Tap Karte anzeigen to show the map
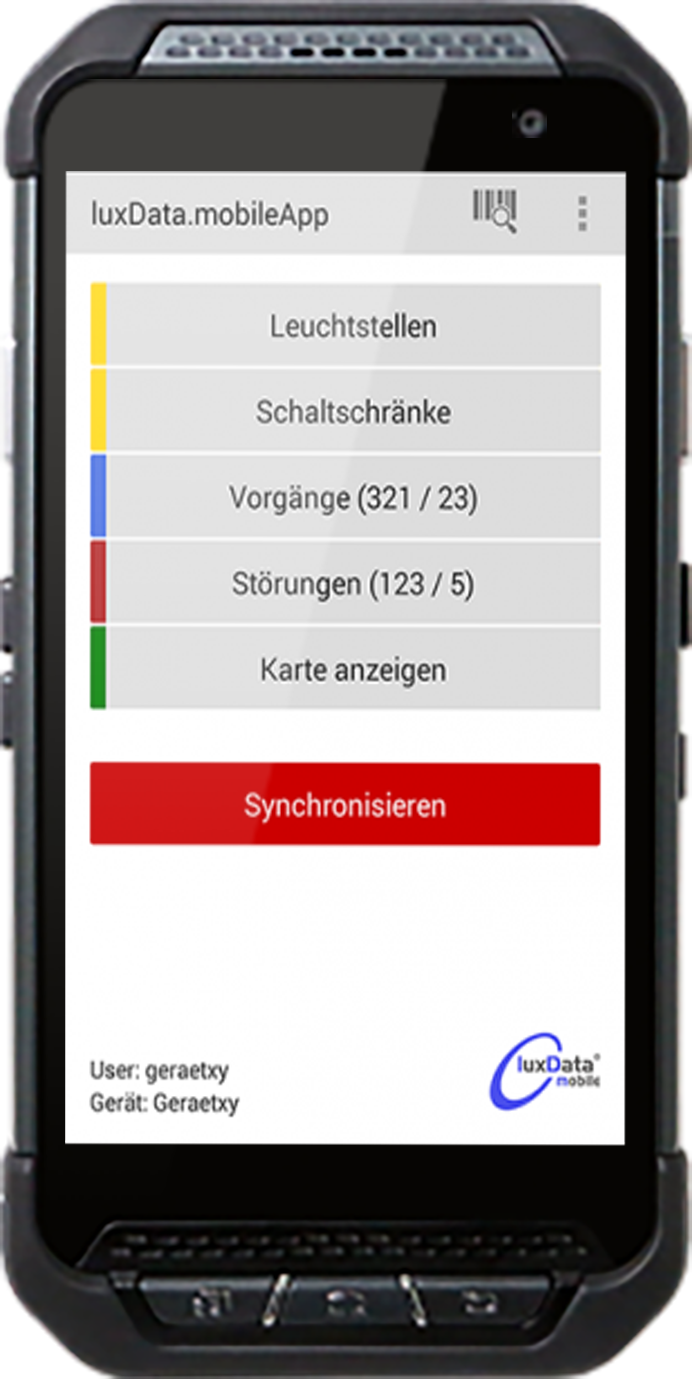692x1379 pixels. coord(352,669)
